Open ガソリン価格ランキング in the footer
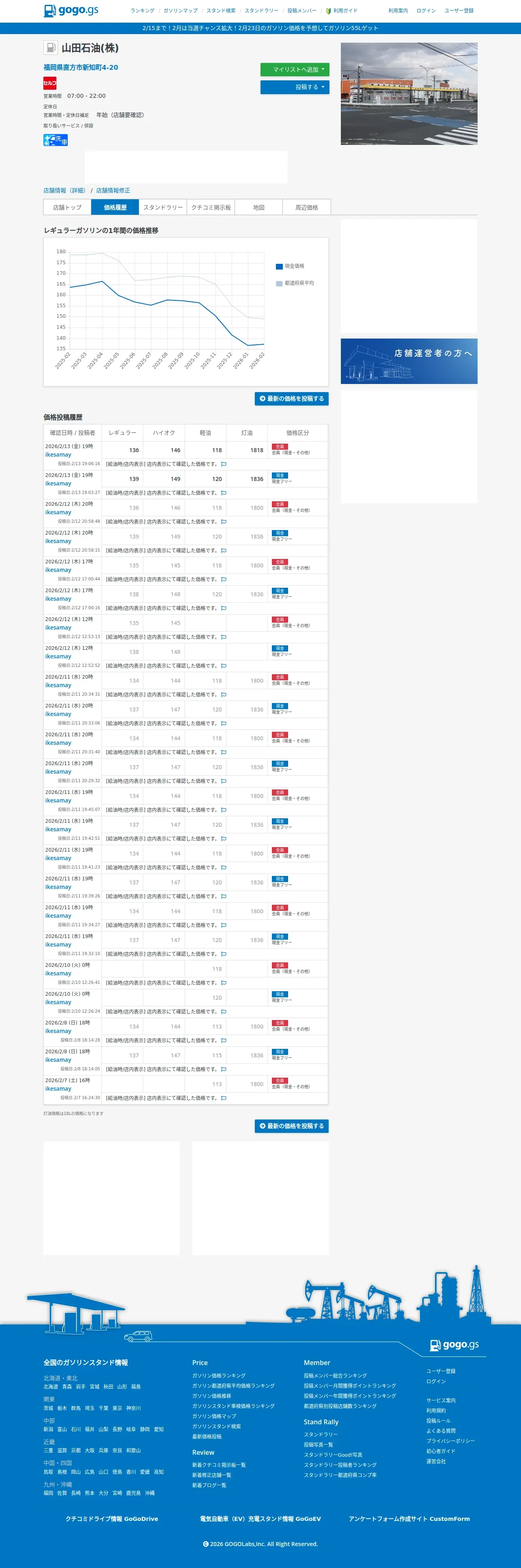 219,1375
